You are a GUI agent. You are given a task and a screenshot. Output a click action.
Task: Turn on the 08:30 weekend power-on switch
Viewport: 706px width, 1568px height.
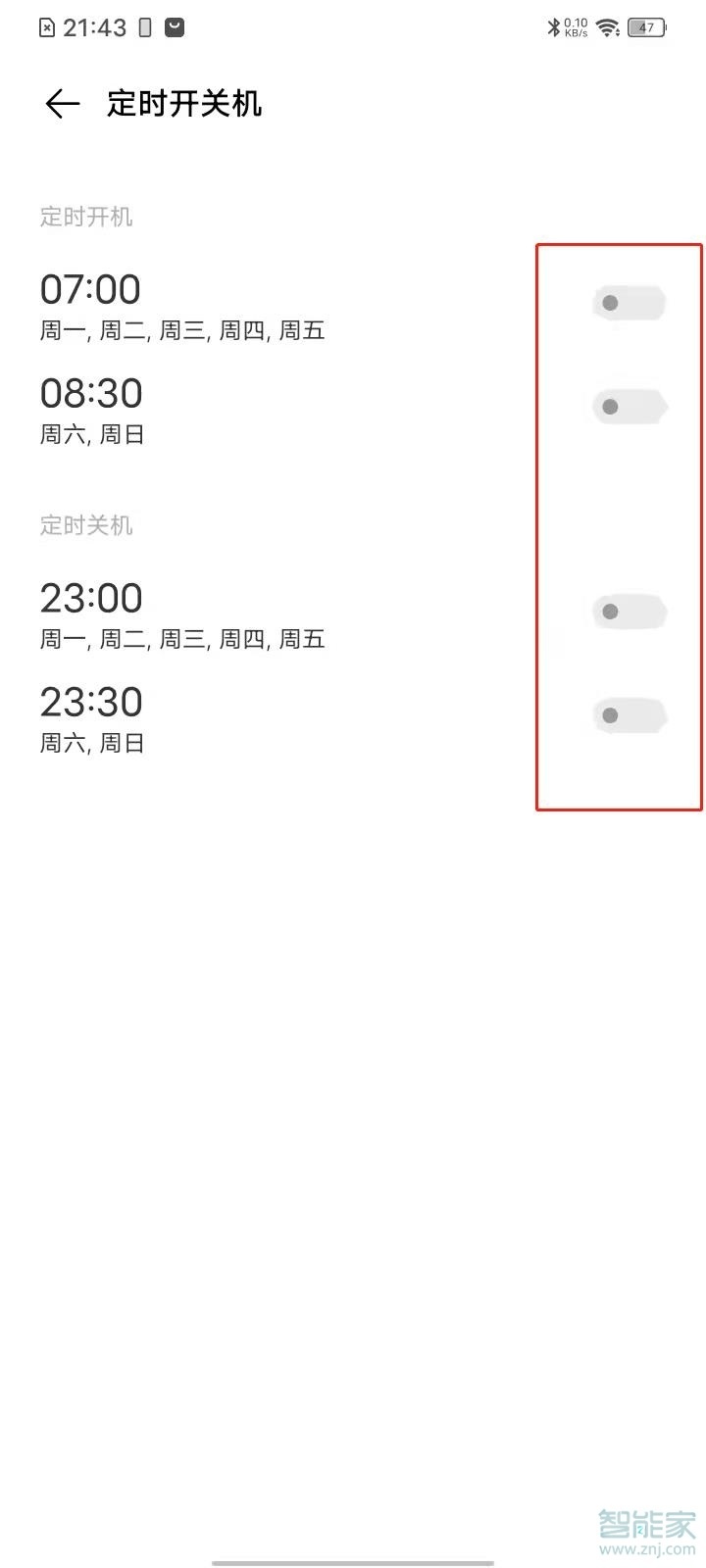tap(629, 407)
